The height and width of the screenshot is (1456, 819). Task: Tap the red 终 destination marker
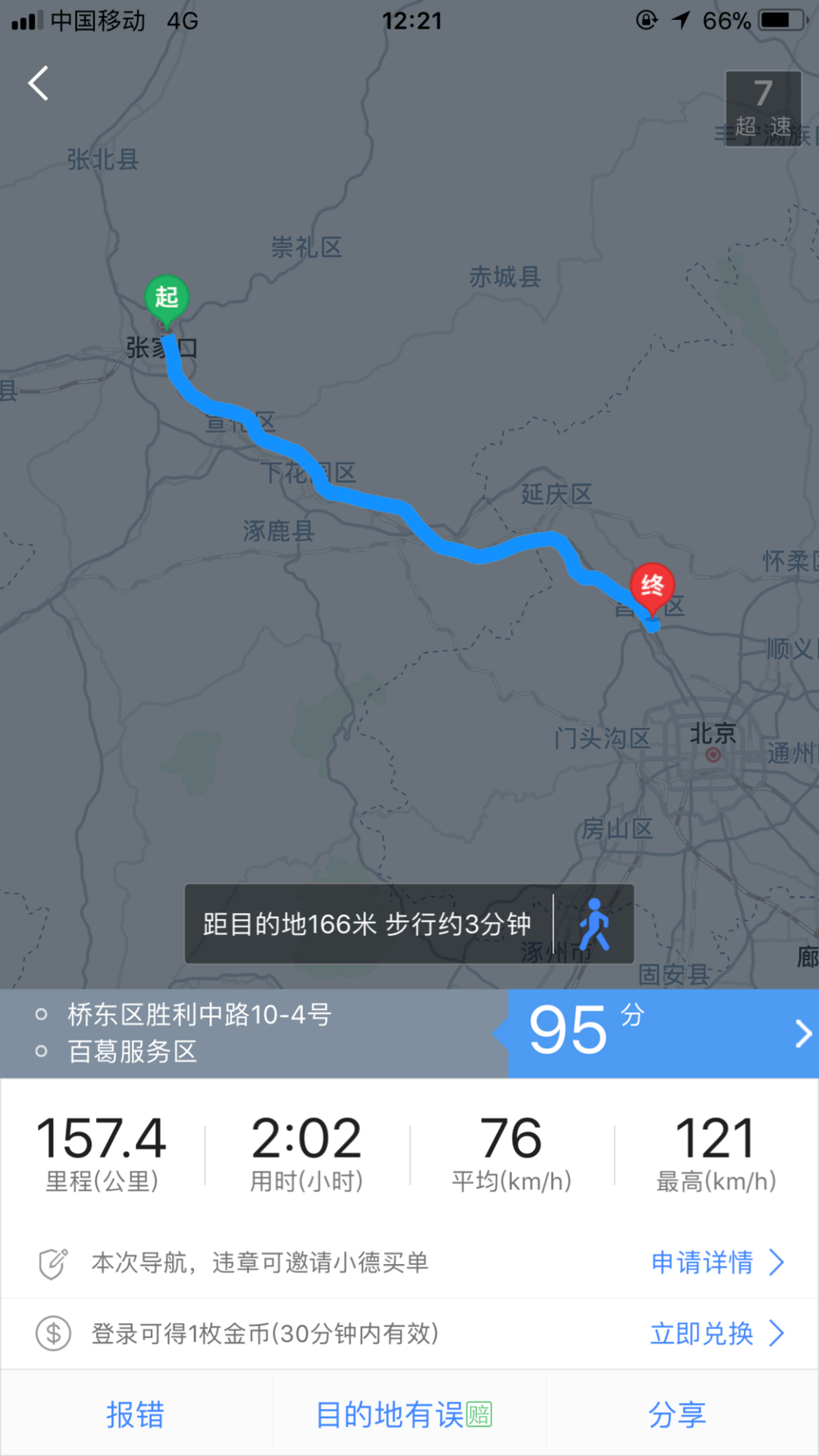click(x=652, y=585)
